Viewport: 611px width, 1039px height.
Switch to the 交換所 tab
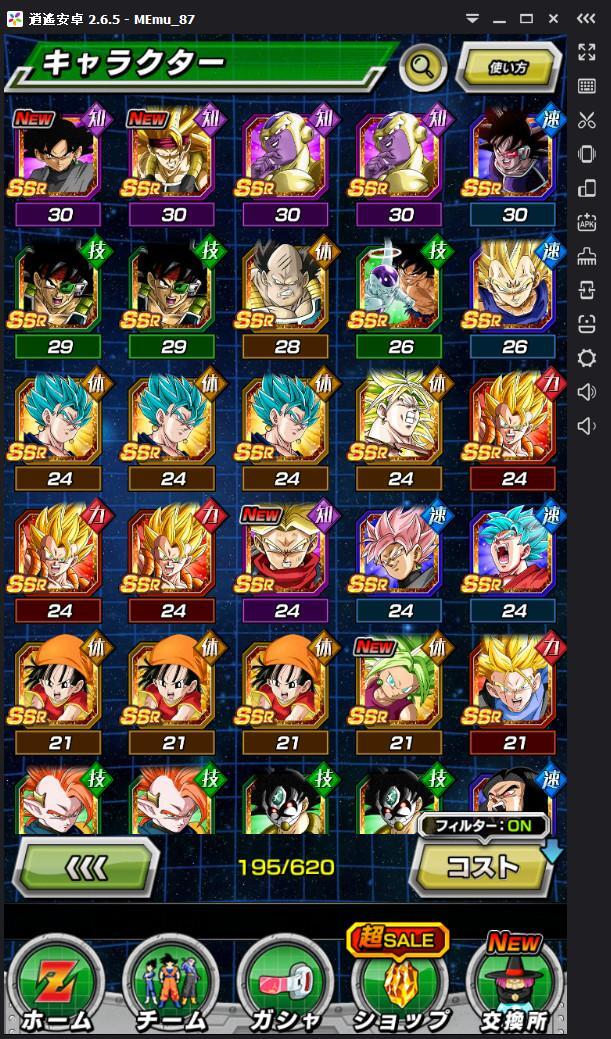coord(512,985)
